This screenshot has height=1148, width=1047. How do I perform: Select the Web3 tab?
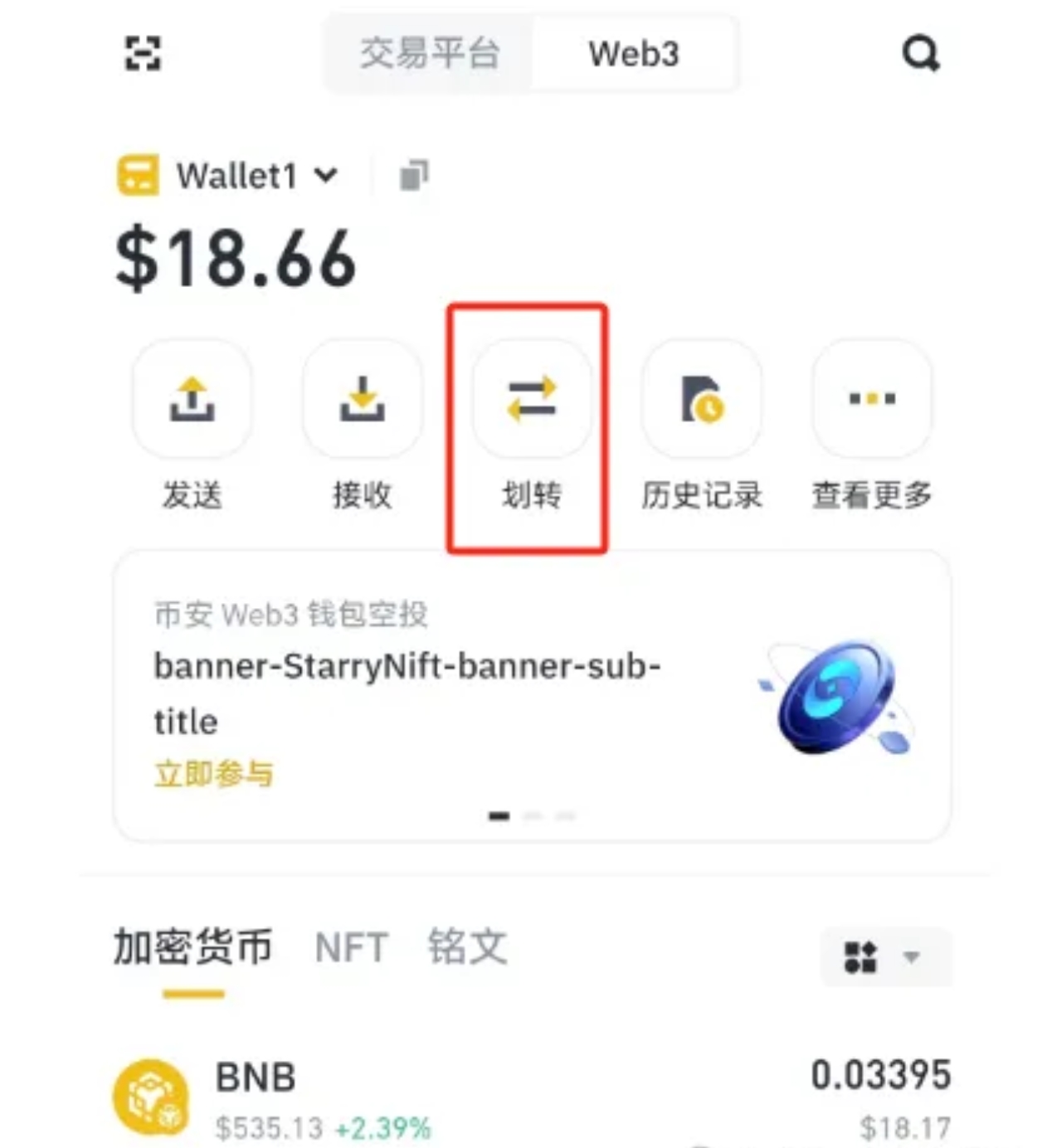tap(634, 54)
